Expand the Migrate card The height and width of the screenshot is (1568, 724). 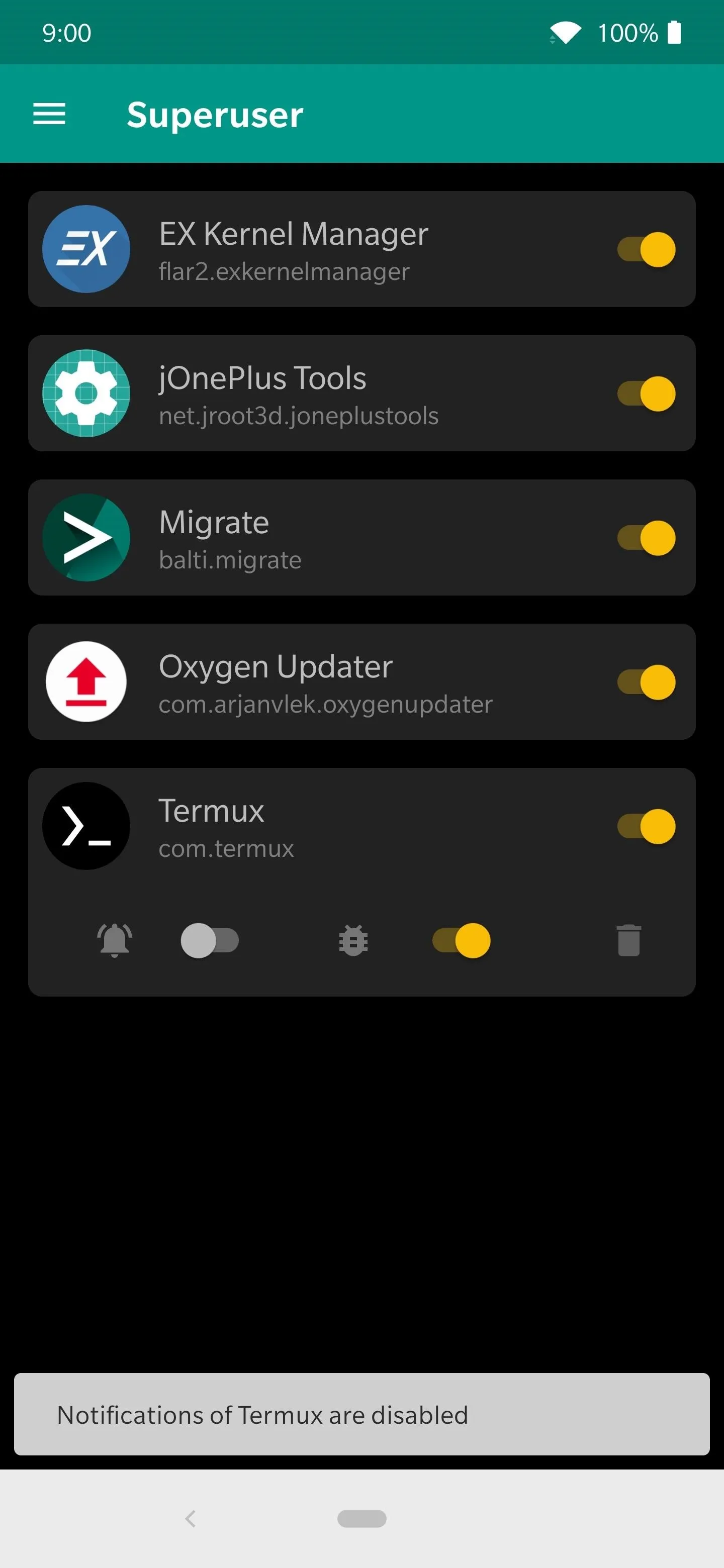[x=361, y=537]
